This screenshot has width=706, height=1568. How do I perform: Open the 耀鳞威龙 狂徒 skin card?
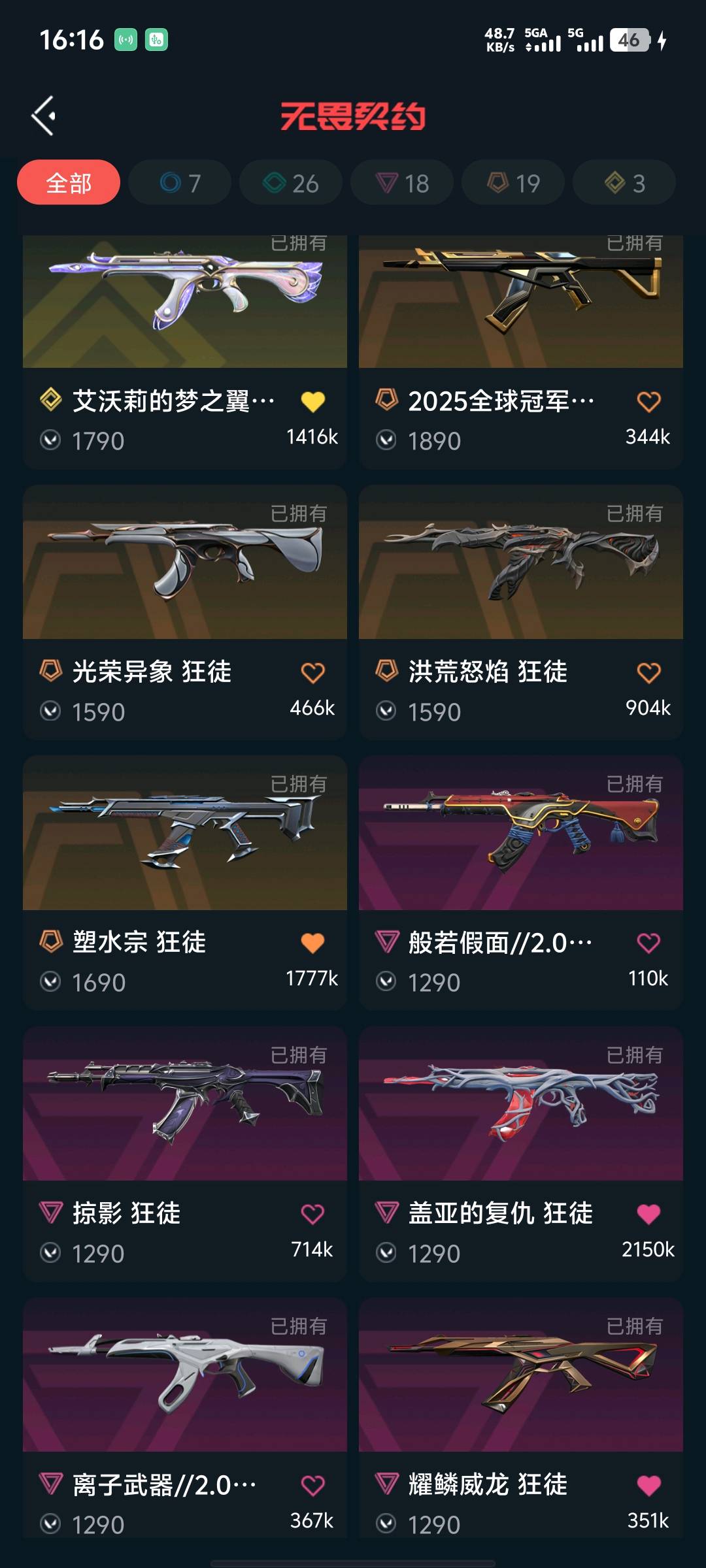tap(521, 1418)
